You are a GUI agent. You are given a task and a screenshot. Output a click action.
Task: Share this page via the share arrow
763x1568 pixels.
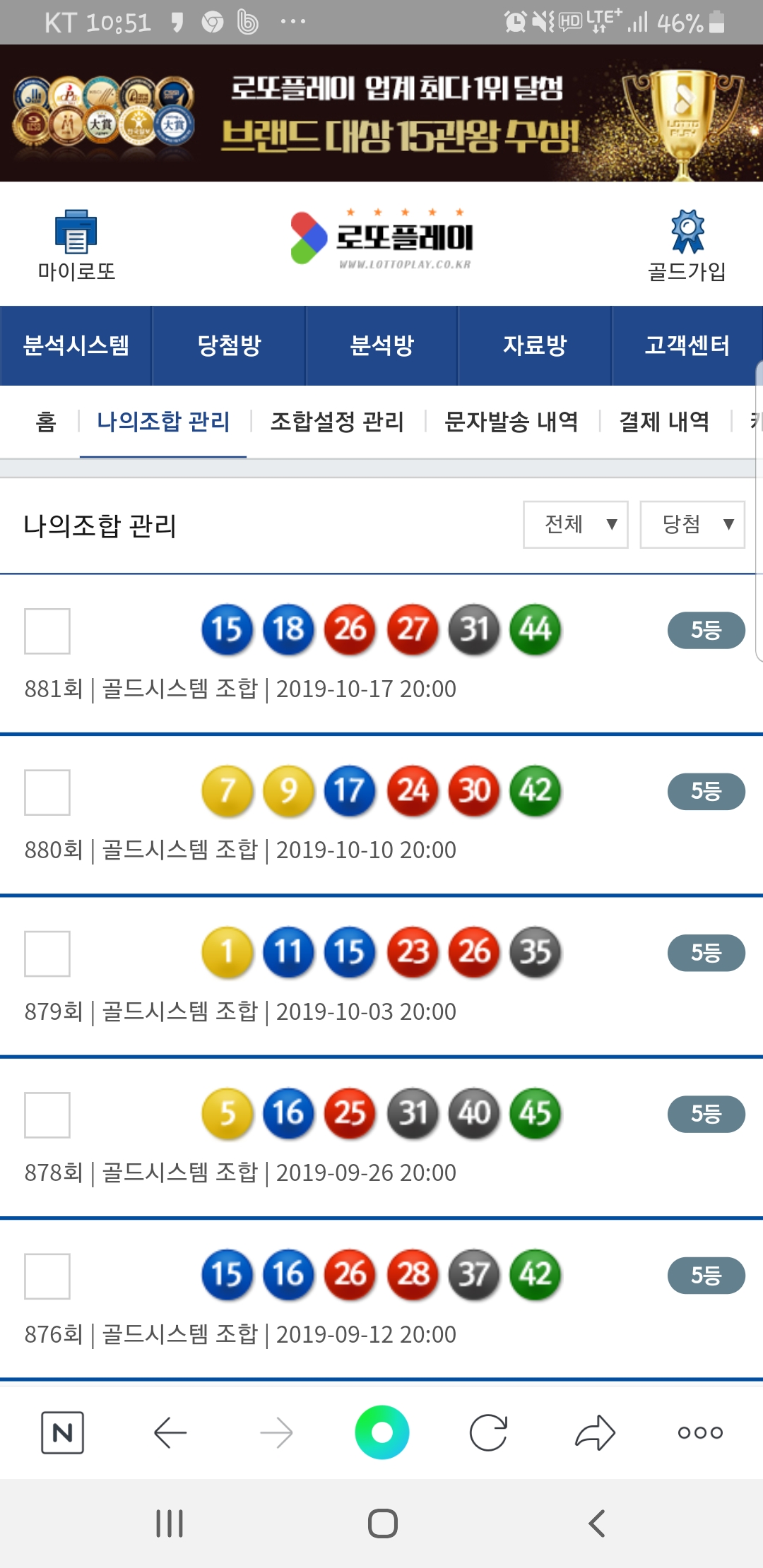point(595,1432)
